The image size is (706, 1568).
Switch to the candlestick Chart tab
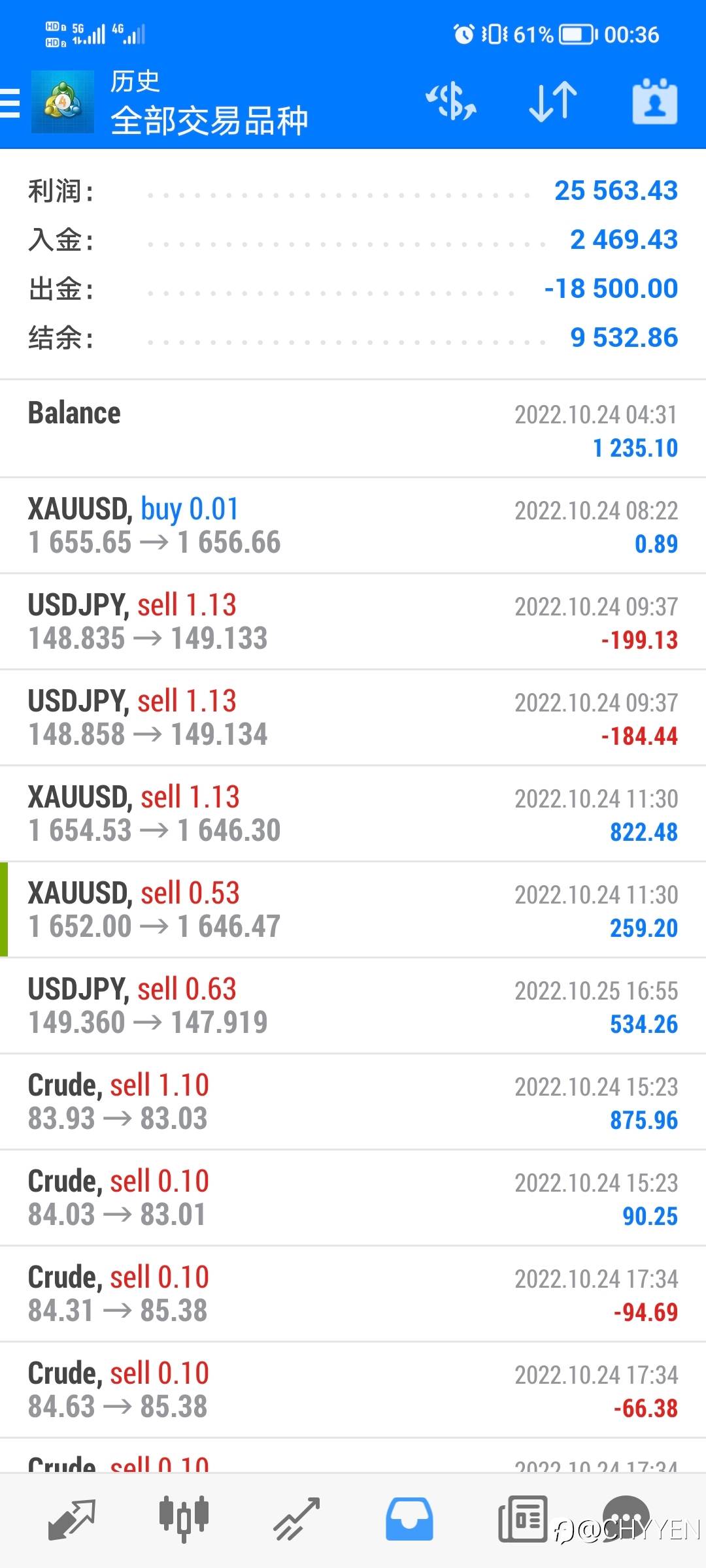[184, 1518]
